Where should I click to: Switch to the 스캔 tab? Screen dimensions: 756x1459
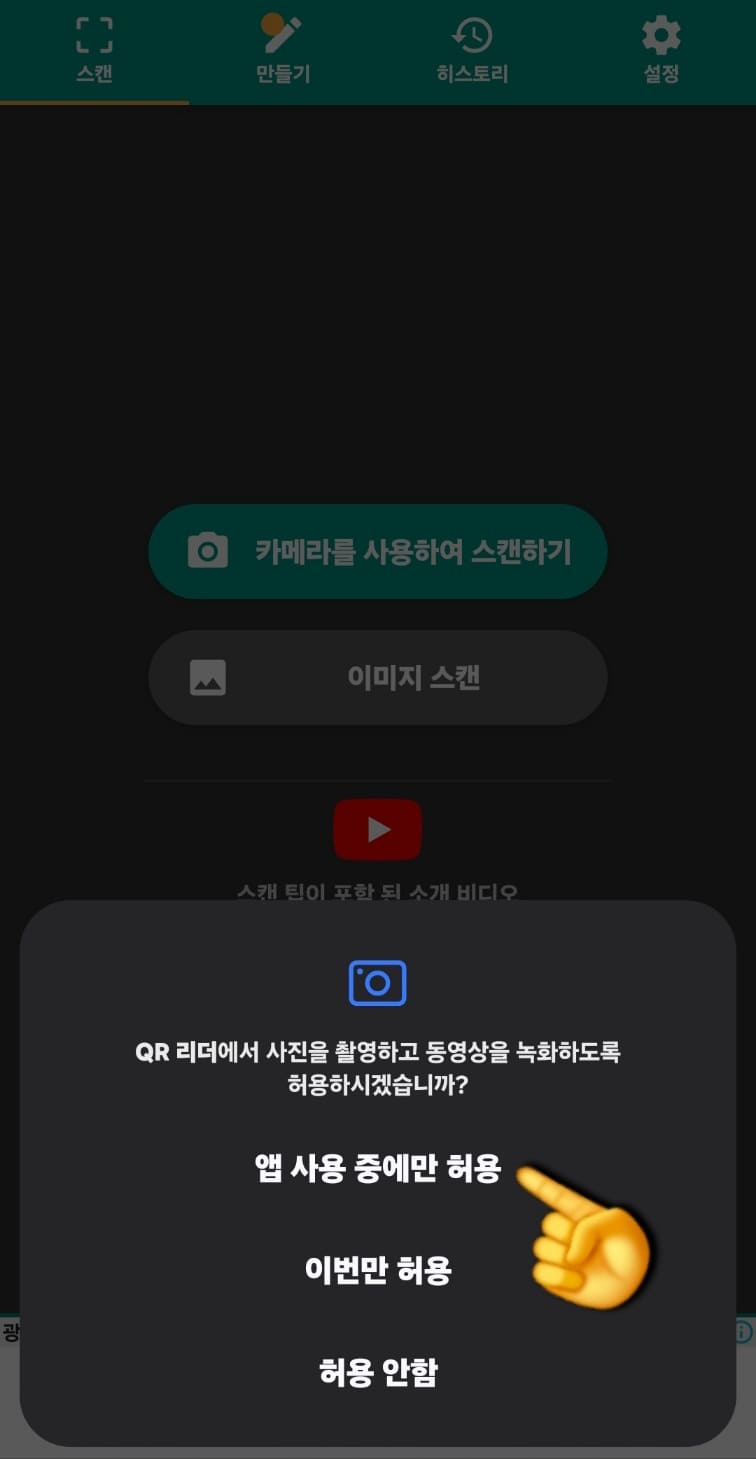click(94, 50)
